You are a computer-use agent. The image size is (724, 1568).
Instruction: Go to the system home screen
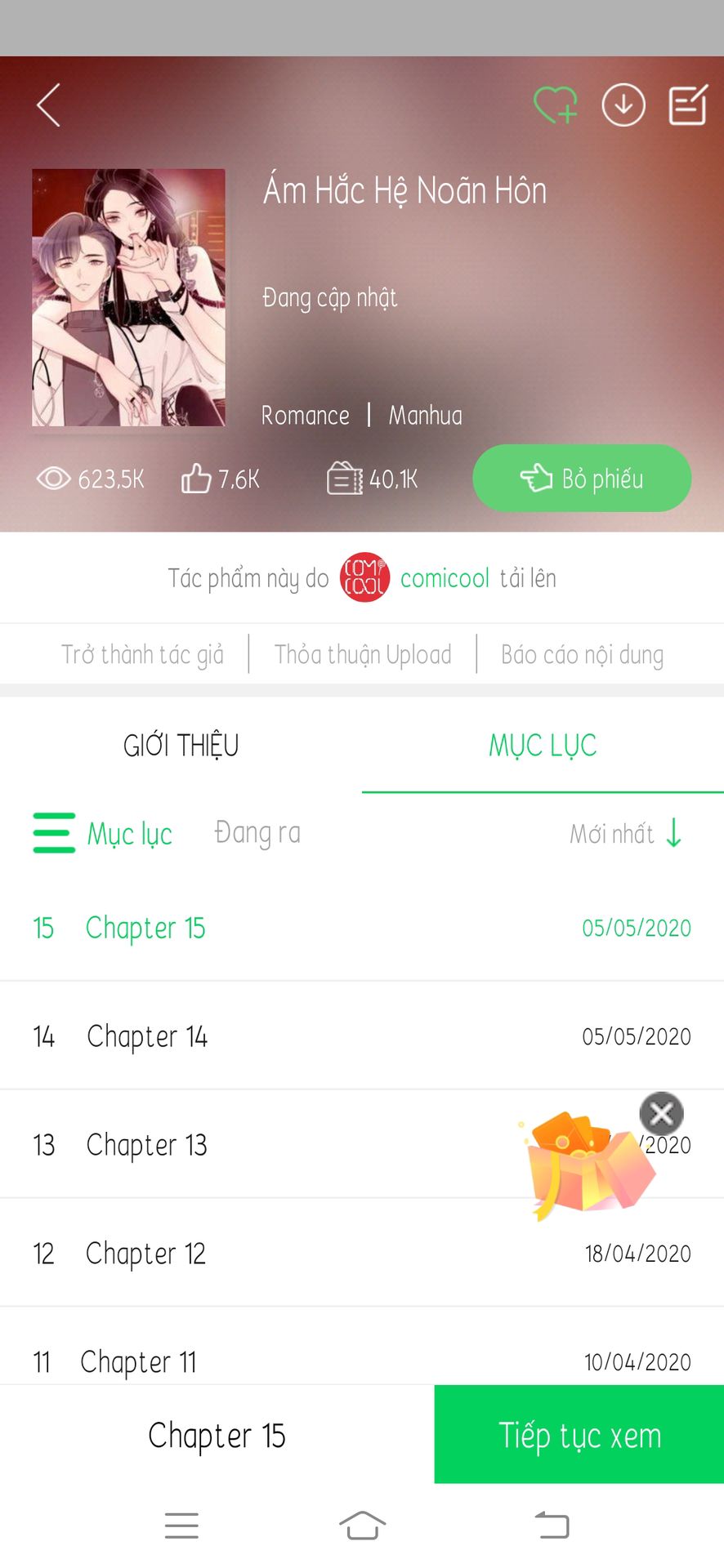click(362, 1525)
